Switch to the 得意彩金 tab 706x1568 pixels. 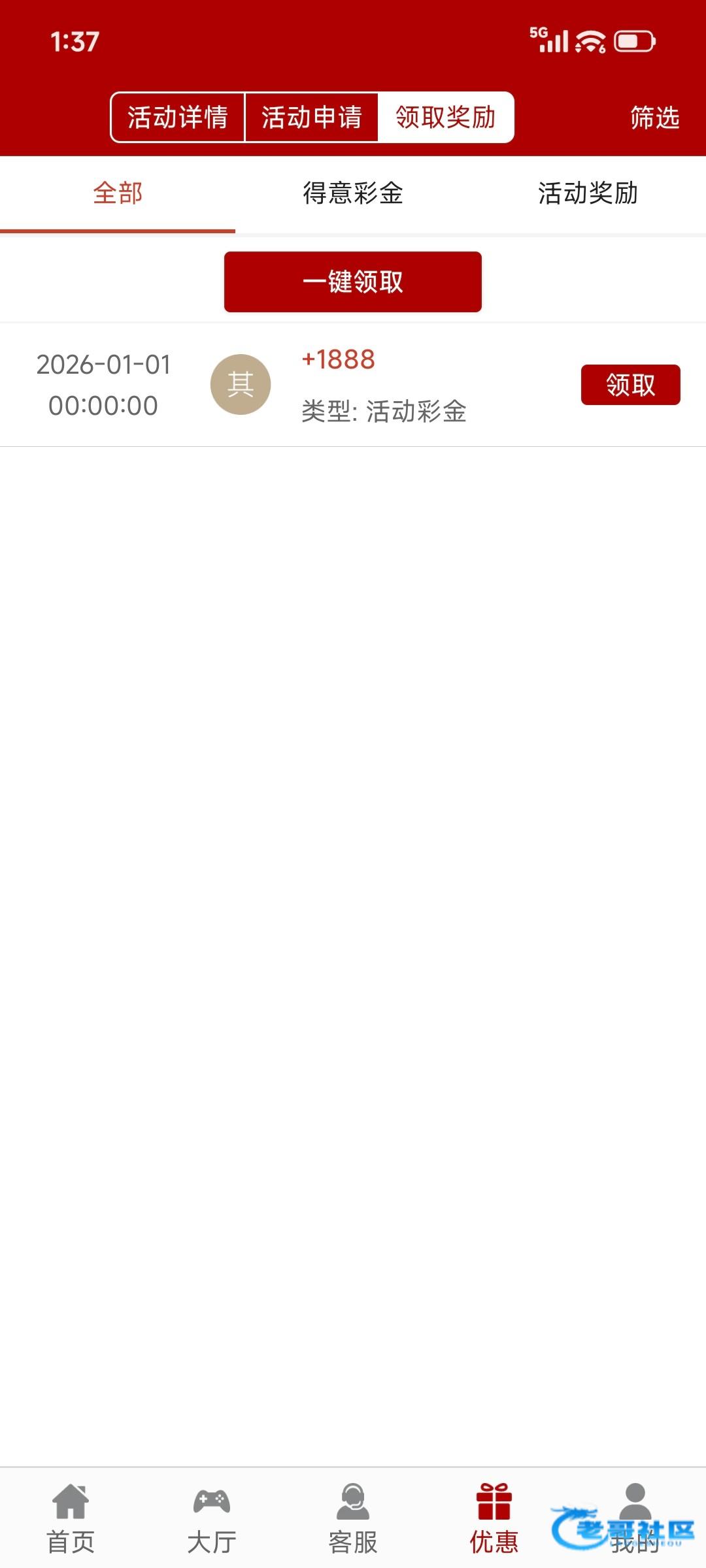pos(353,193)
